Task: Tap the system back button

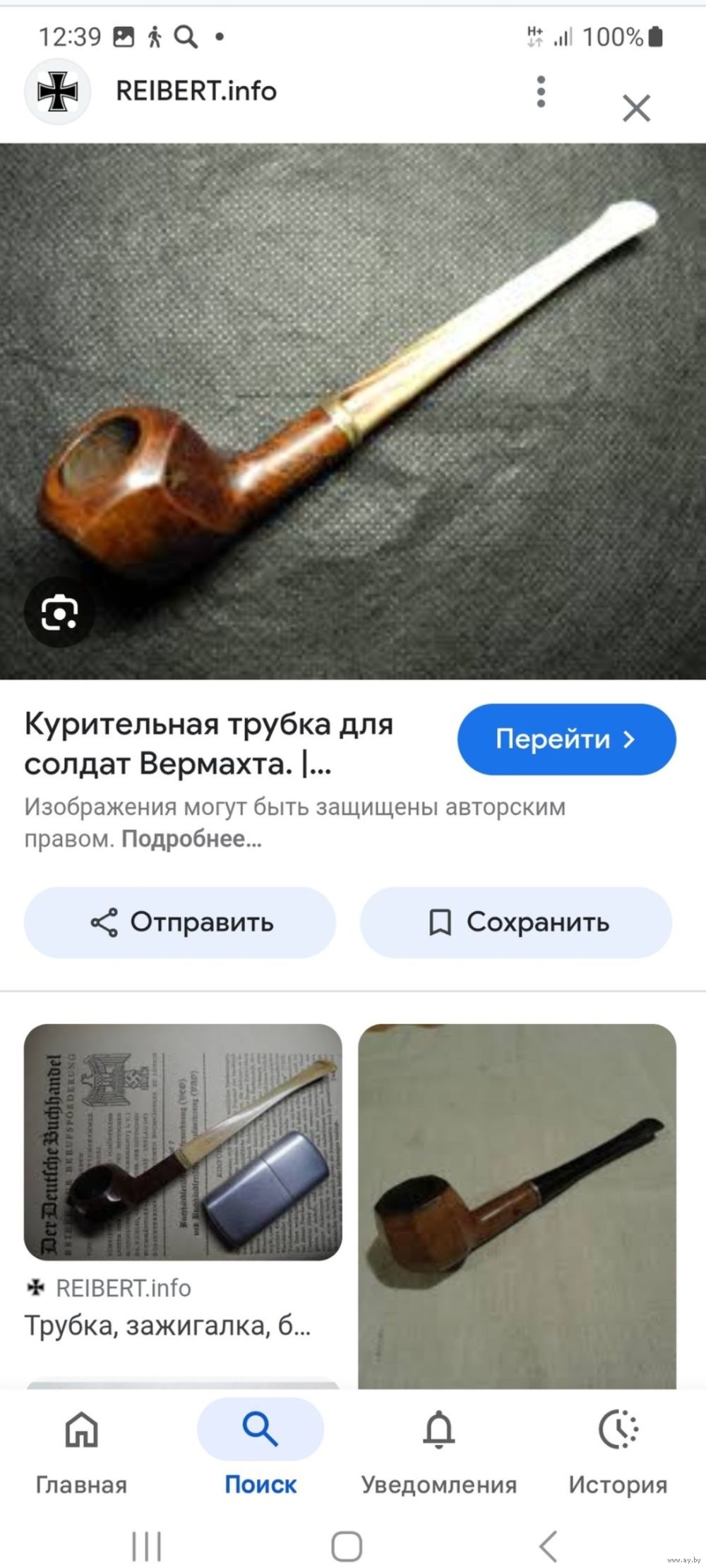Action: click(x=549, y=1546)
